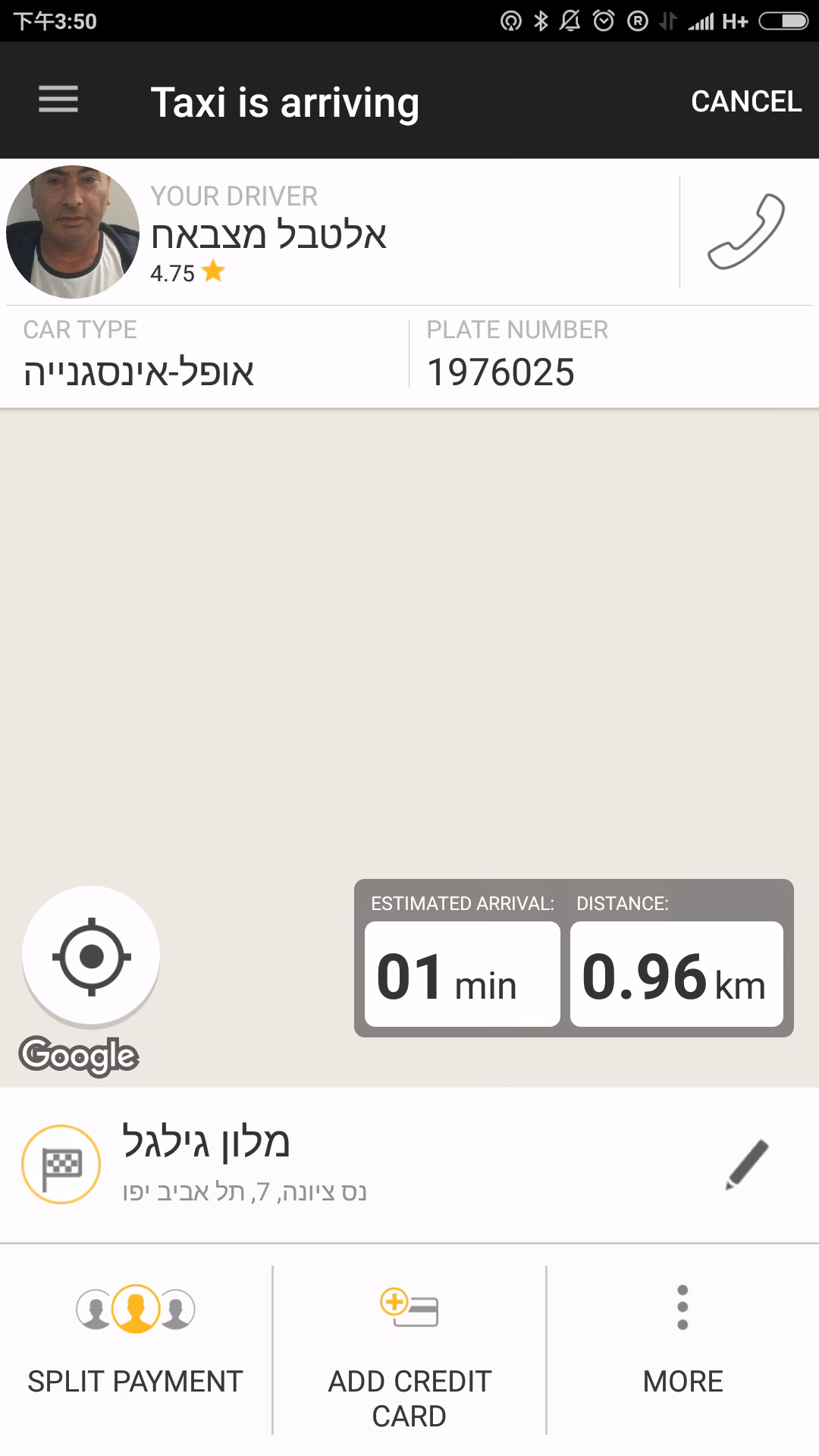Tap the Taxi is arriving title bar

click(x=287, y=102)
